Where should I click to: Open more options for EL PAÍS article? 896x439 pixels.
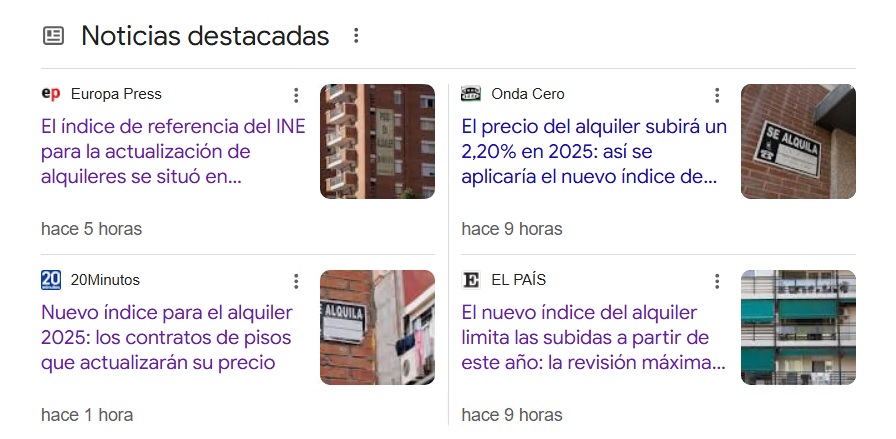(x=716, y=281)
